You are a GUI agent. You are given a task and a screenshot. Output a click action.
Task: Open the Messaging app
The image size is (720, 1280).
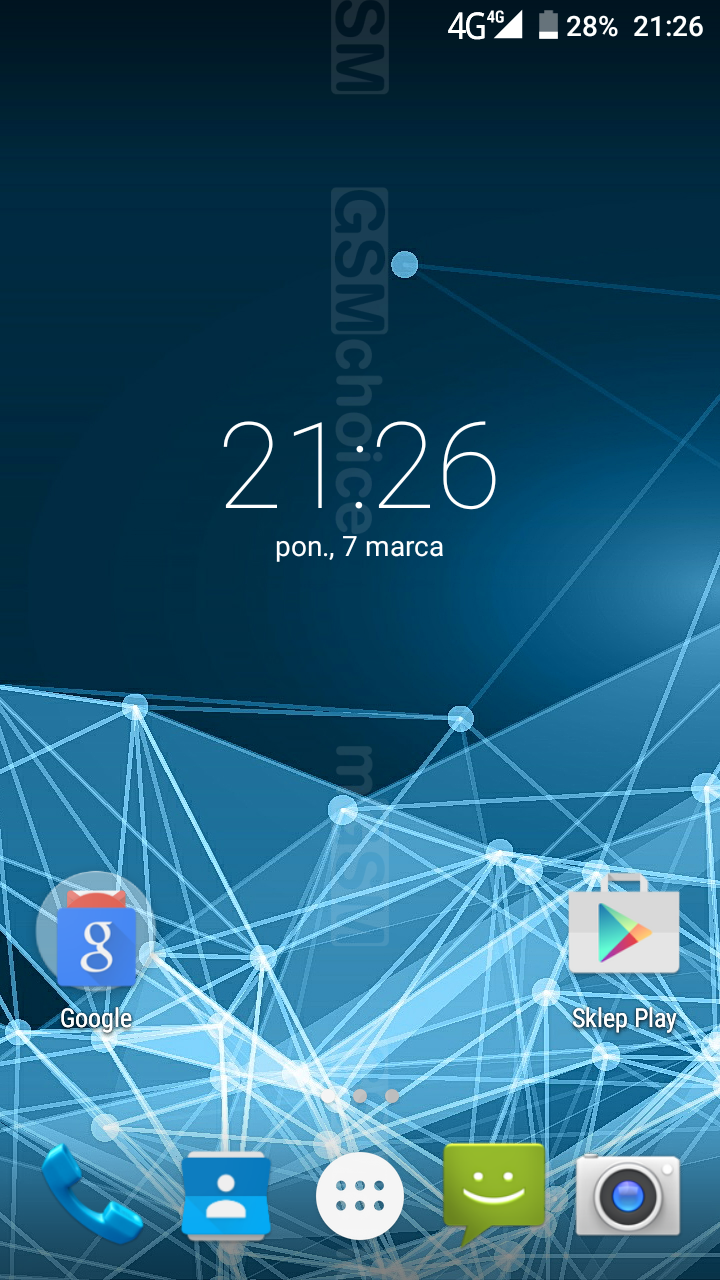click(x=494, y=1192)
